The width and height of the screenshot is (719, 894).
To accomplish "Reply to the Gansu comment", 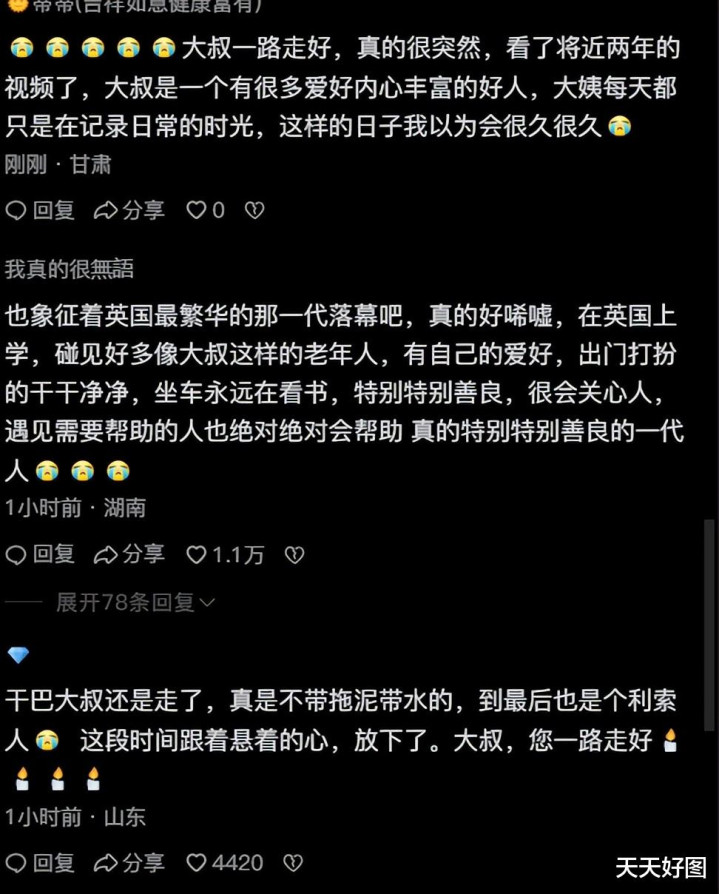I will coord(40,210).
